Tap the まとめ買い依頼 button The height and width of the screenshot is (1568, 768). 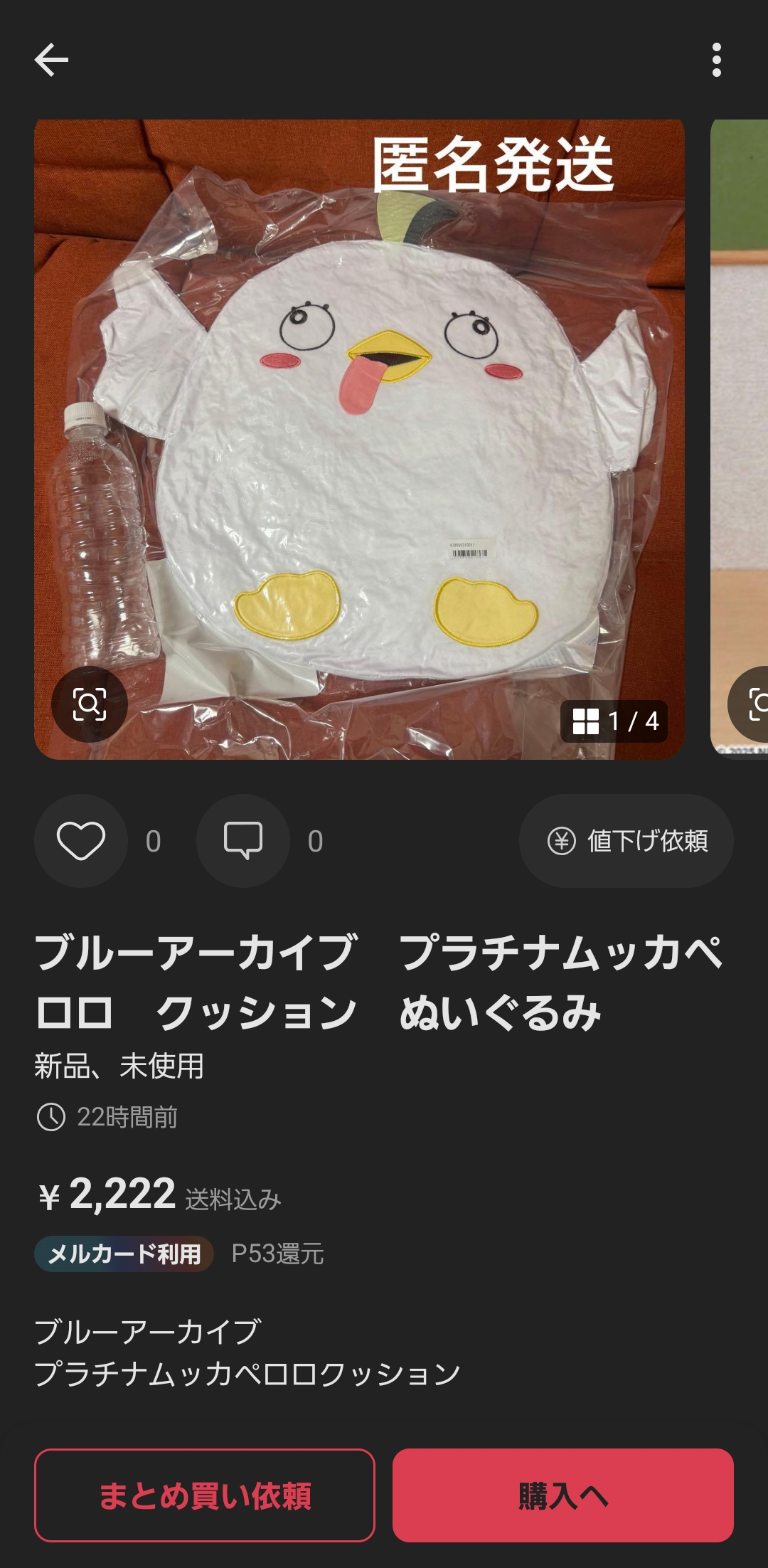click(x=205, y=1495)
